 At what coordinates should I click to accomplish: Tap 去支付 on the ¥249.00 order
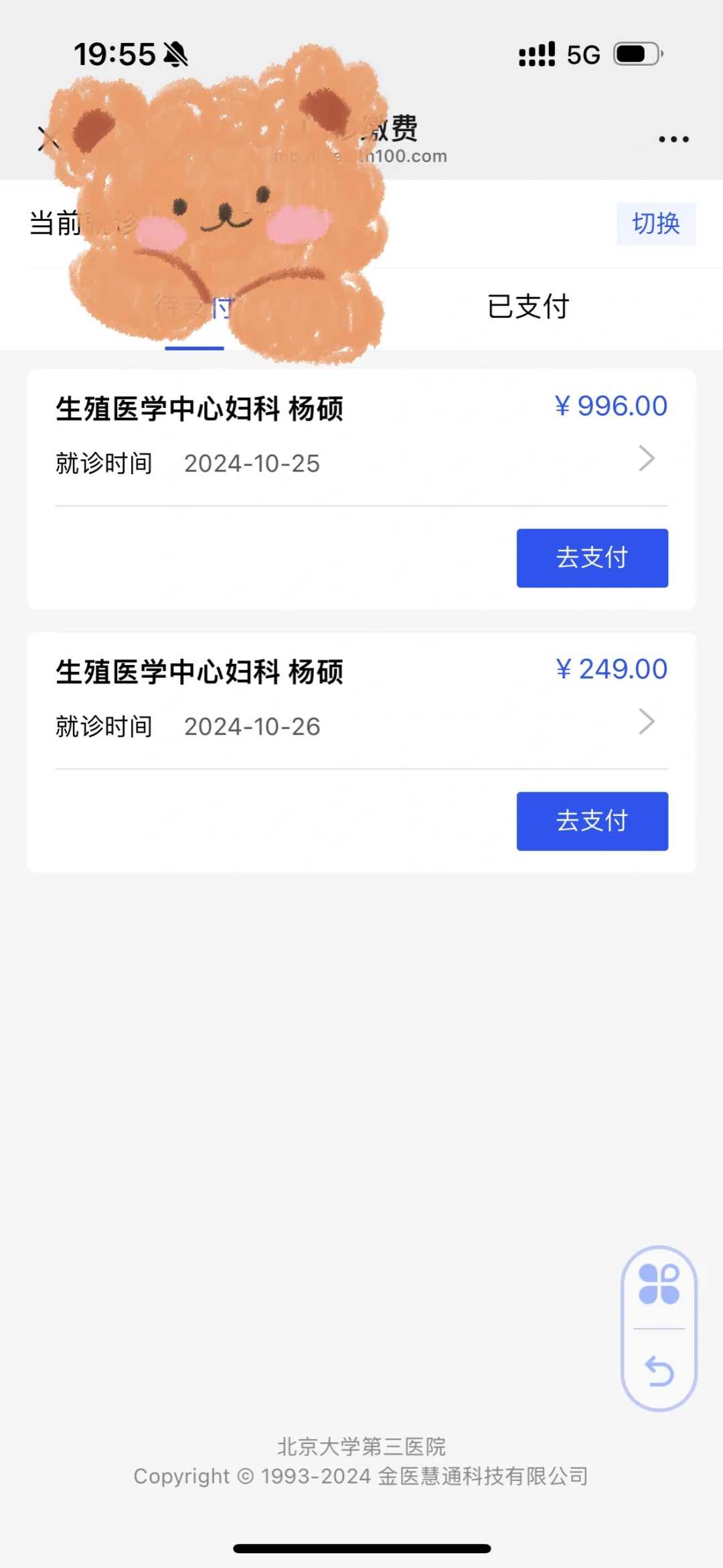(x=592, y=822)
